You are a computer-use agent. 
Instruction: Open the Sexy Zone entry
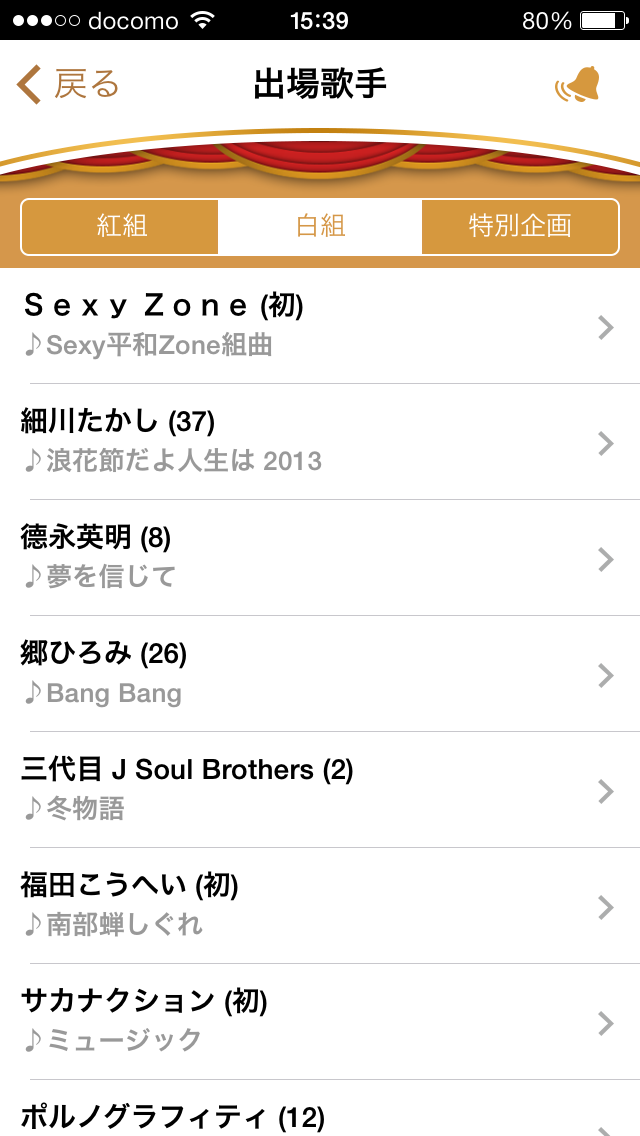(x=320, y=326)
